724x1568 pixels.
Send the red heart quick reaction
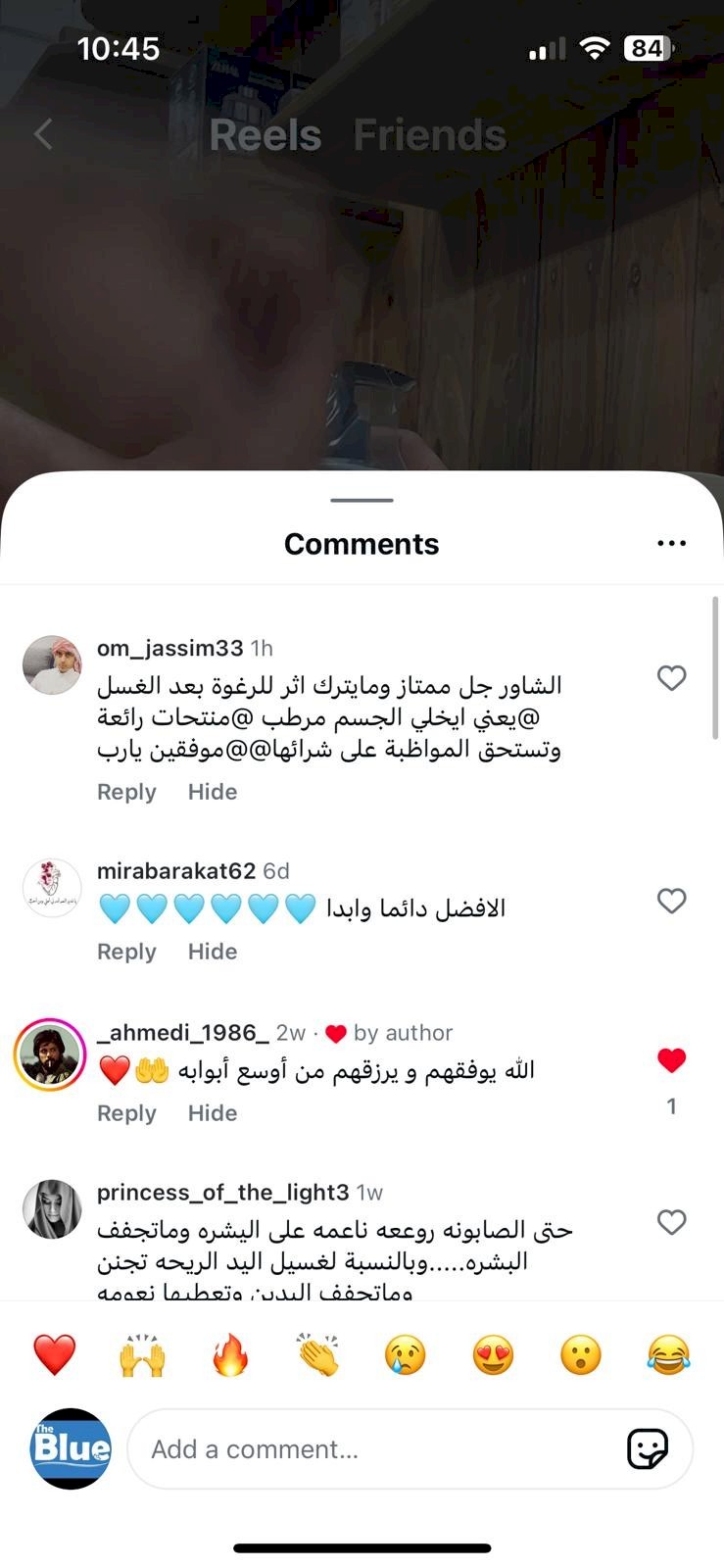pos(55,1355)
